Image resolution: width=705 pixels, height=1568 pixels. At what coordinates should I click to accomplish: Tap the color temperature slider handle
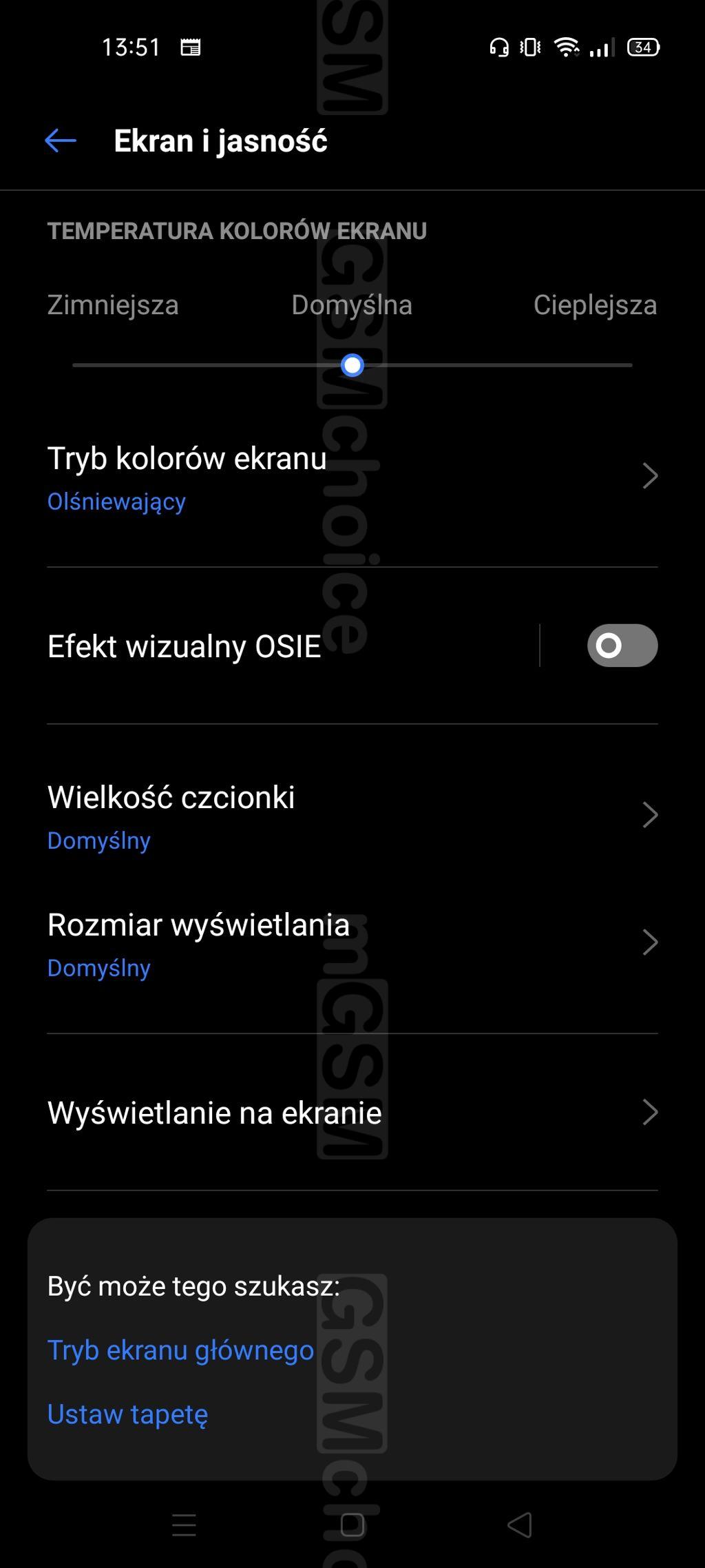352,365
